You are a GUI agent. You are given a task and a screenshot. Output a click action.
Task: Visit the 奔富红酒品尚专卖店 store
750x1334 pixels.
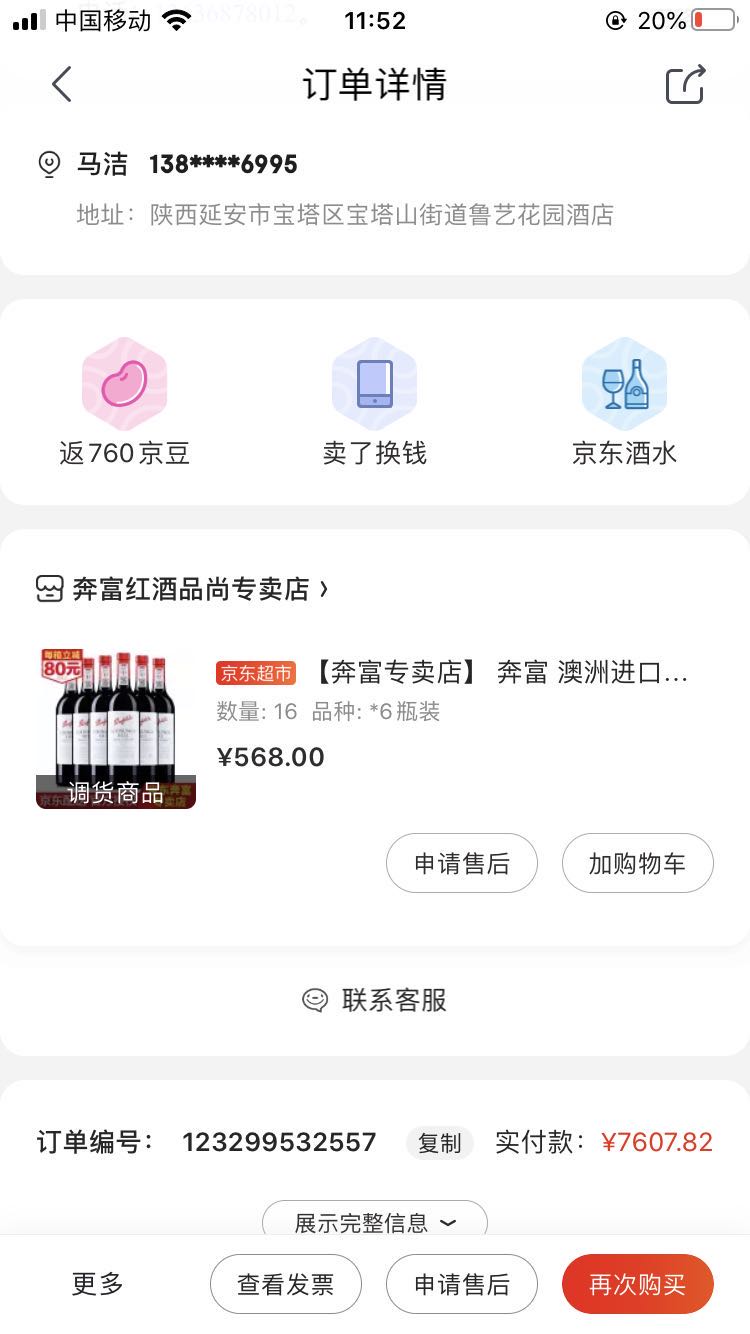[x=182, y=589]
